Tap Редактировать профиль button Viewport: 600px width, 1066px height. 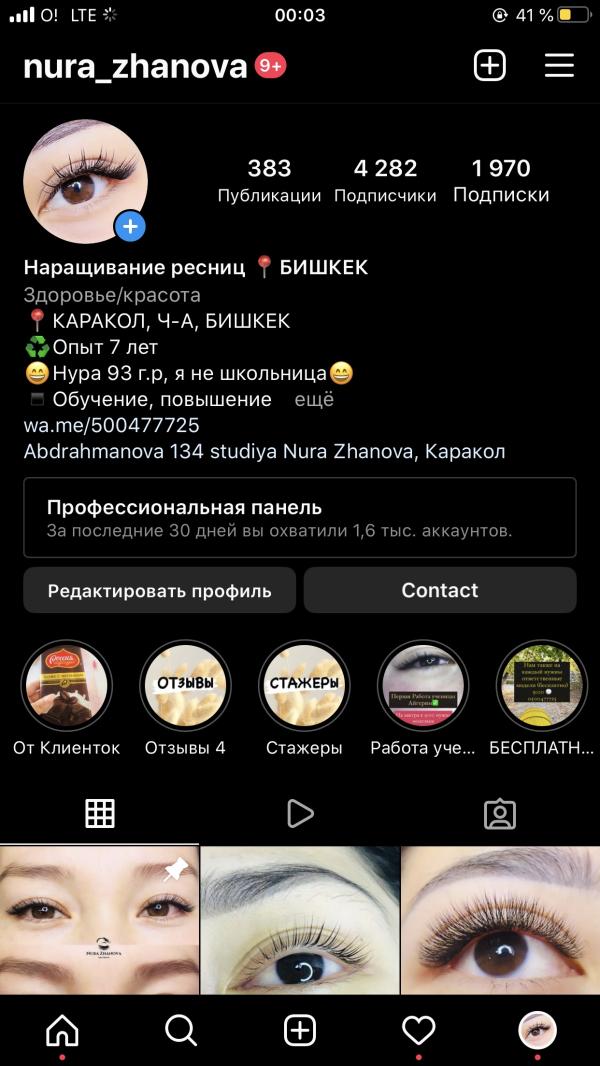pyautogui.click(x=159, y=590)
